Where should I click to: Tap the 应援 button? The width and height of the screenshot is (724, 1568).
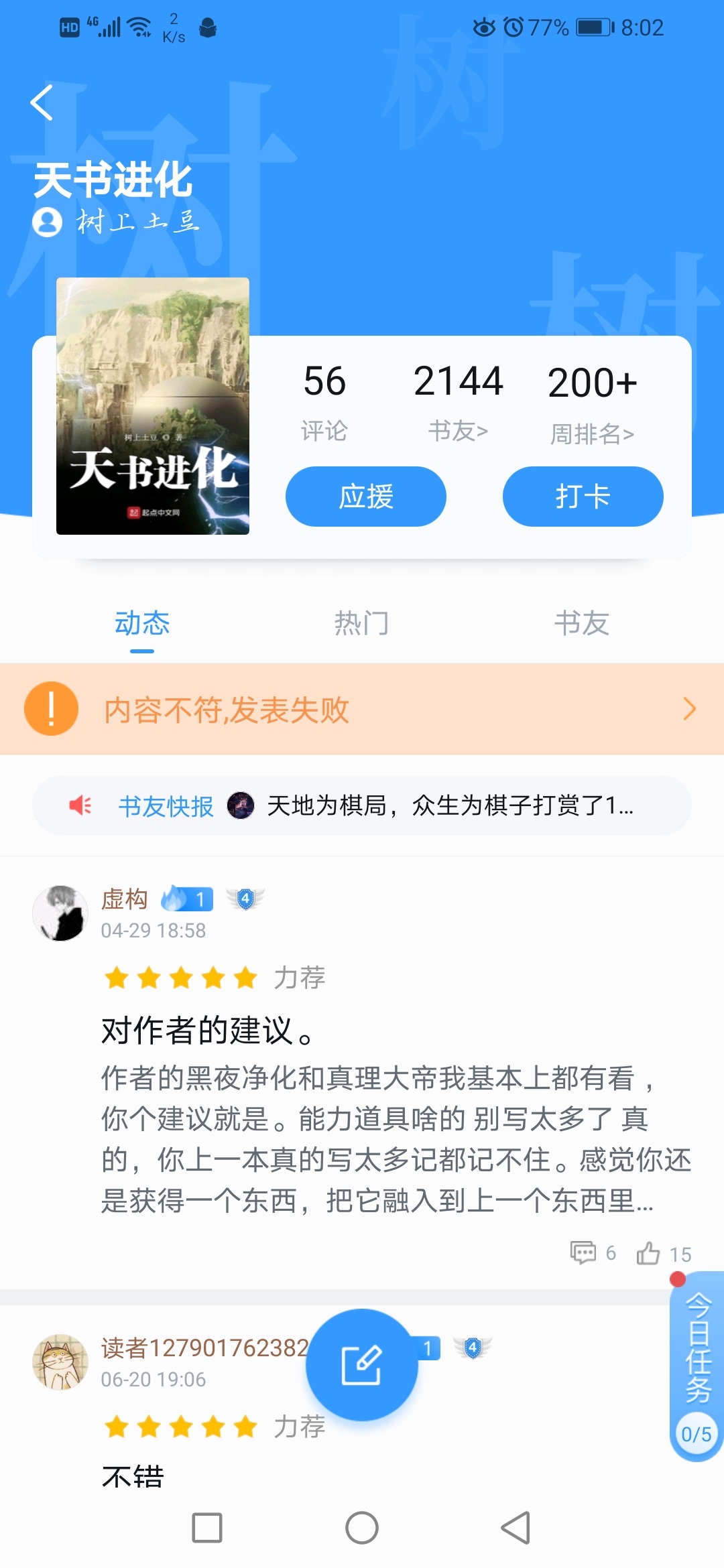(365, 497)
